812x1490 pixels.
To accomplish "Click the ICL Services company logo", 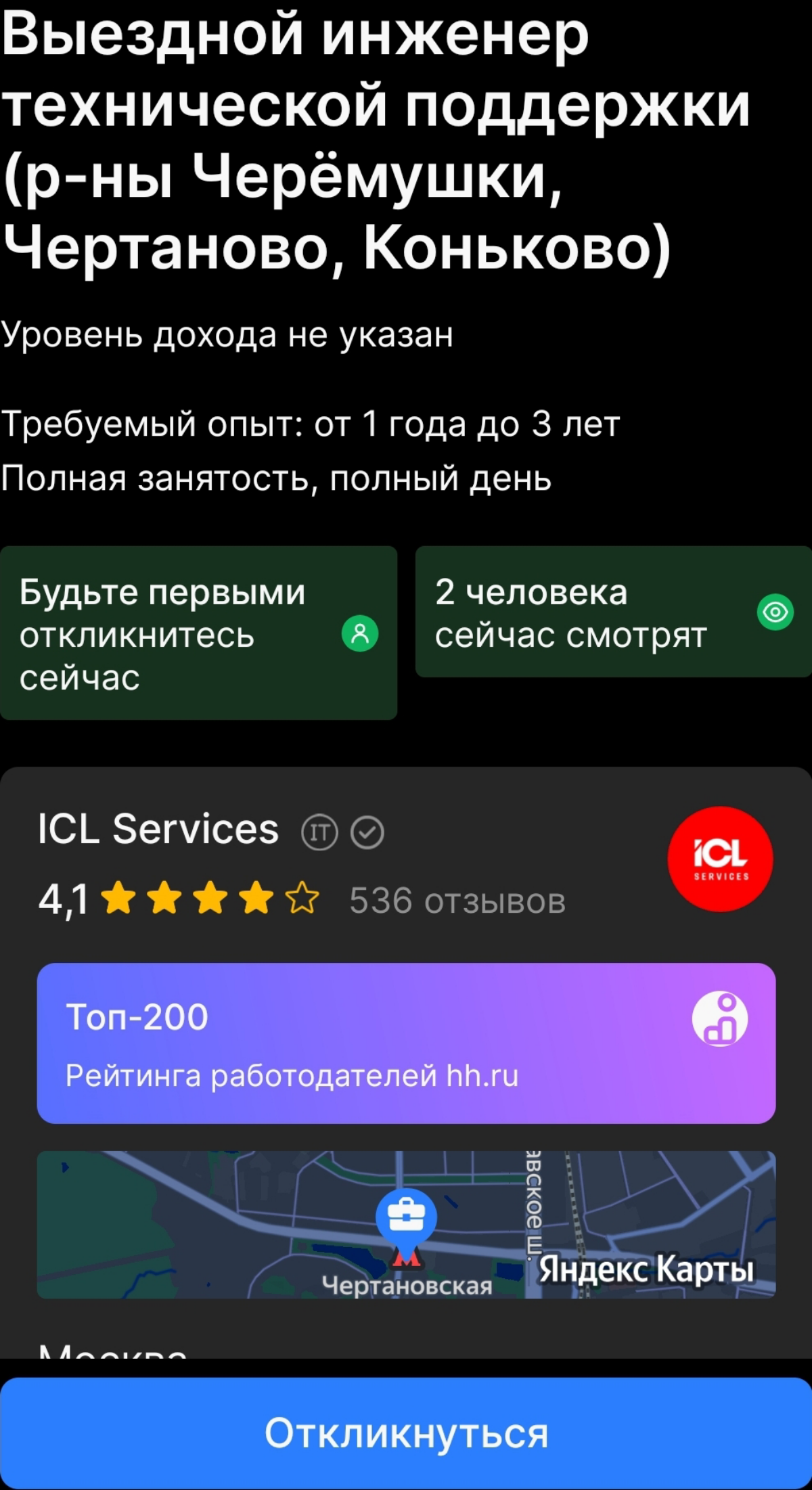I will coord(719,858).
